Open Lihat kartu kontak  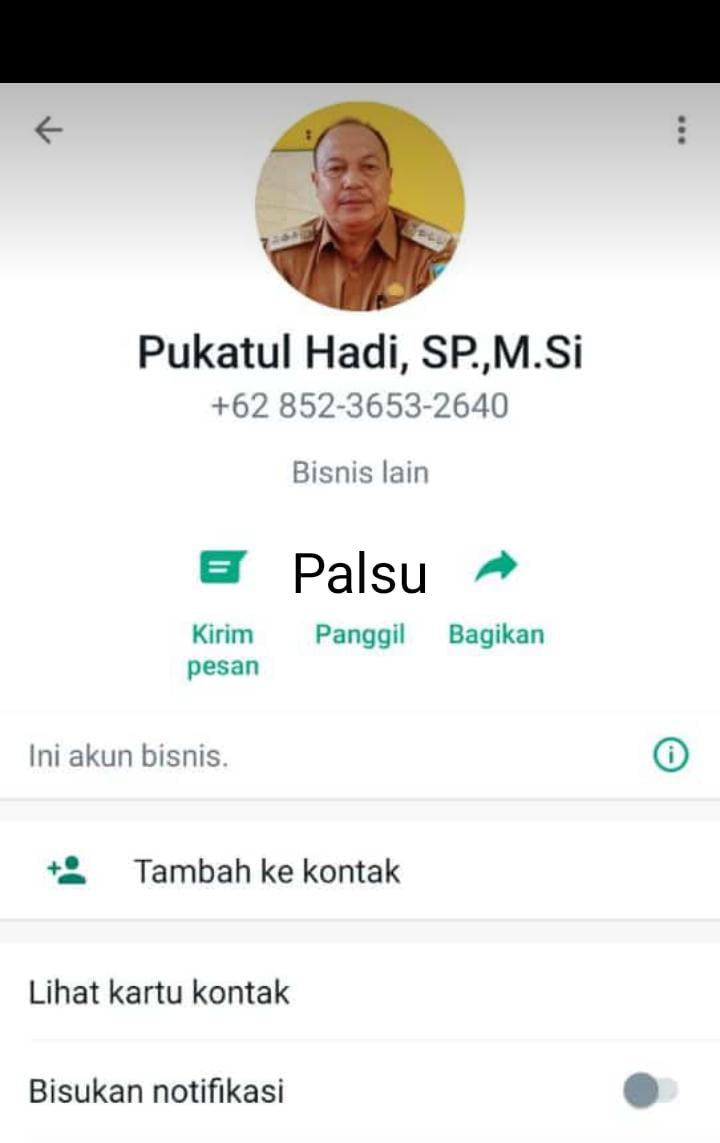pos(159,993)
